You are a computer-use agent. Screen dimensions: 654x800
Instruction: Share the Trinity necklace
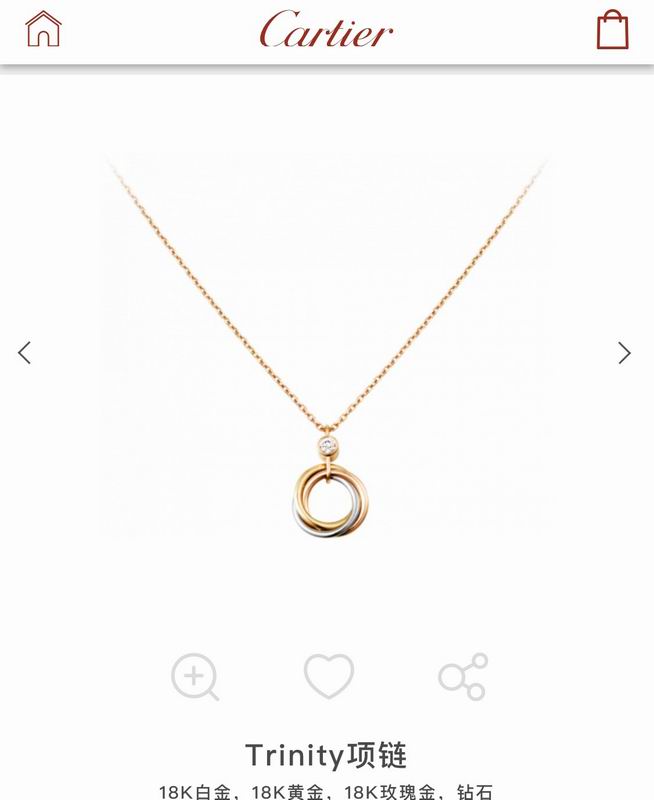click(x=463, y=677)
